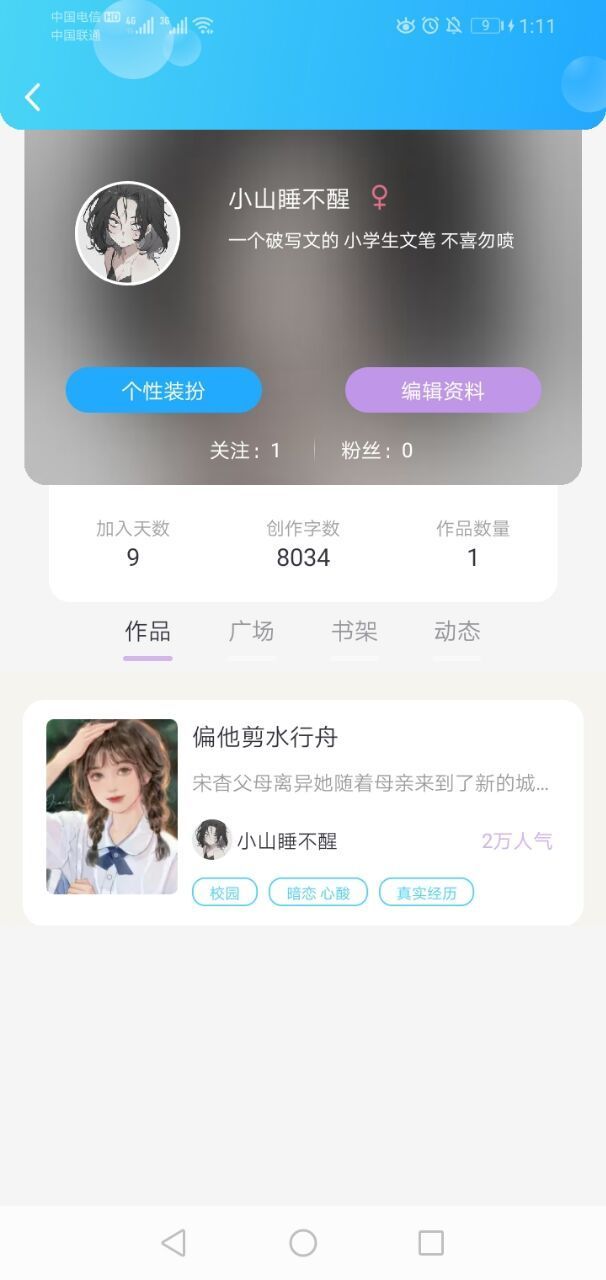
Task: View the 关注 following list
Action: [245, 450]
